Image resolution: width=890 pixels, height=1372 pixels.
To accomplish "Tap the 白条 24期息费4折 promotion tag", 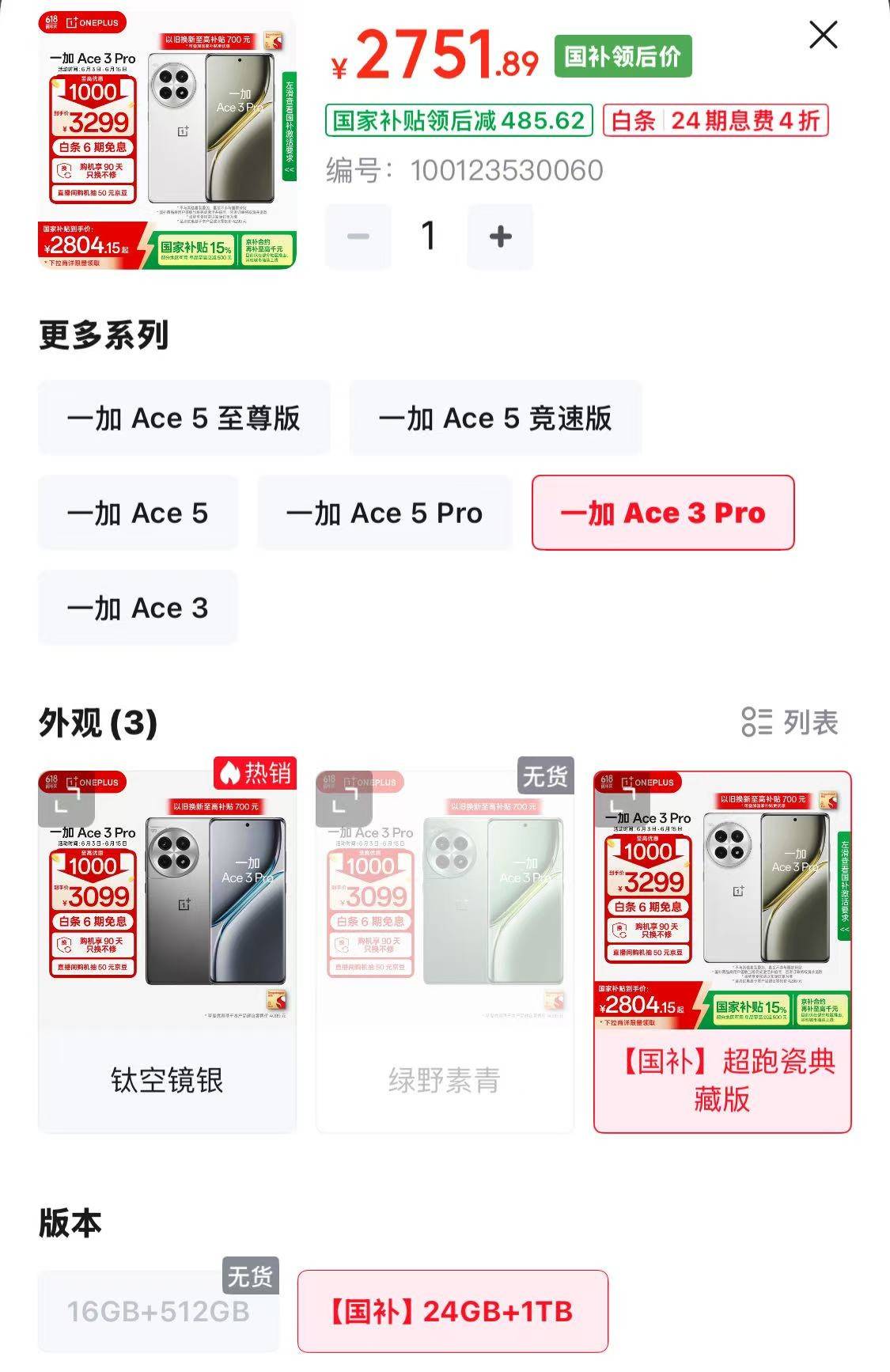I will coord(715,121).
